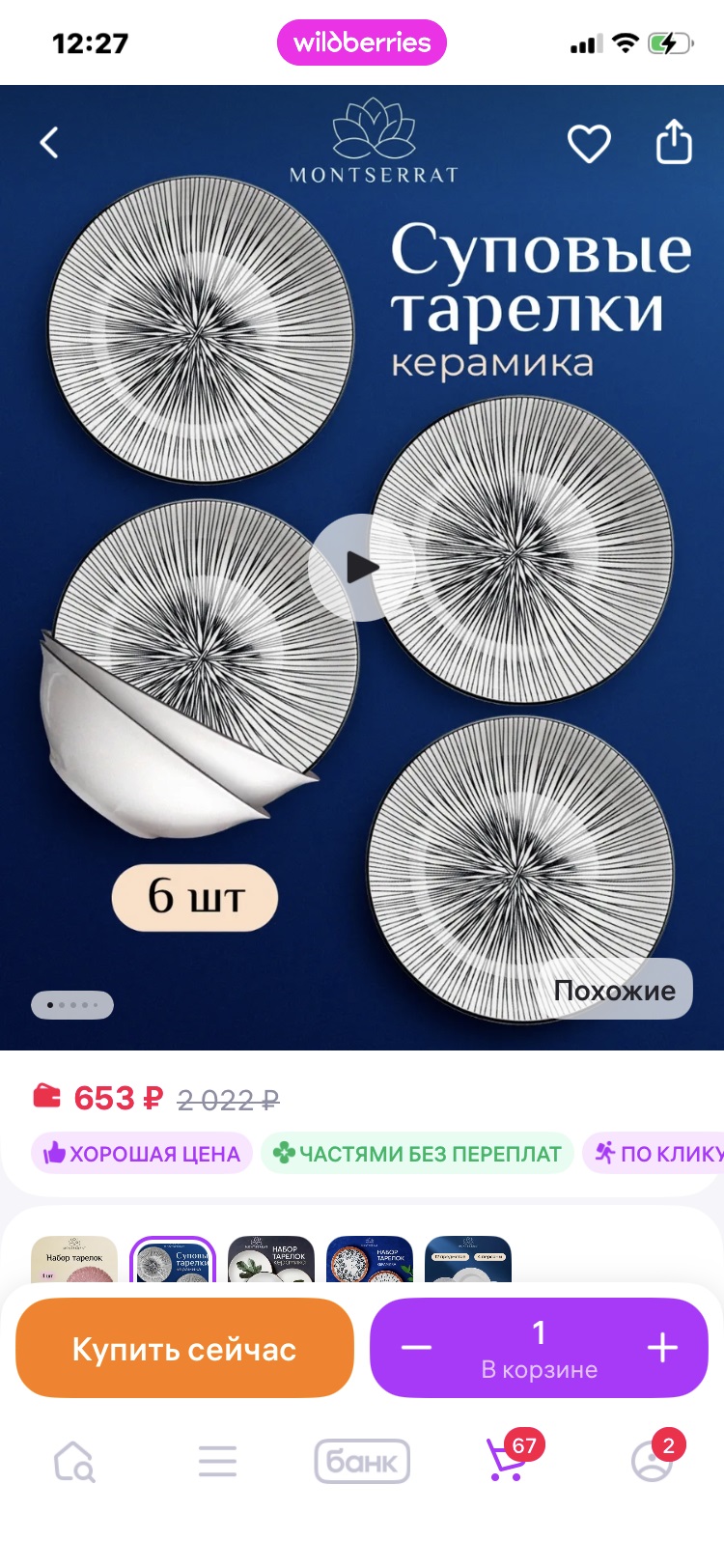Go to the home tab
Screen dimensions: 724x1568
[x=73, y=1462]
